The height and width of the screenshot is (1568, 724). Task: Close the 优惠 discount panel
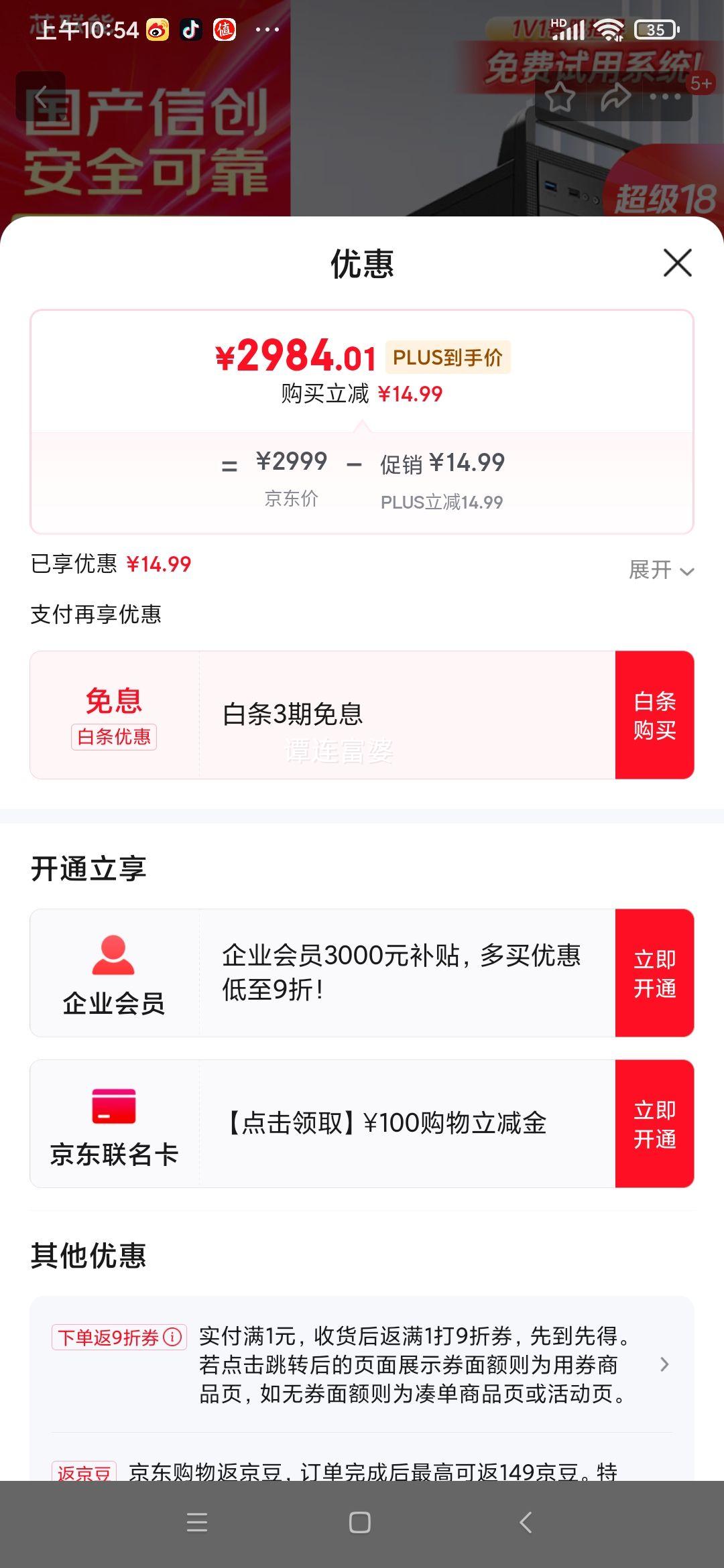click(x=677, y=263)
